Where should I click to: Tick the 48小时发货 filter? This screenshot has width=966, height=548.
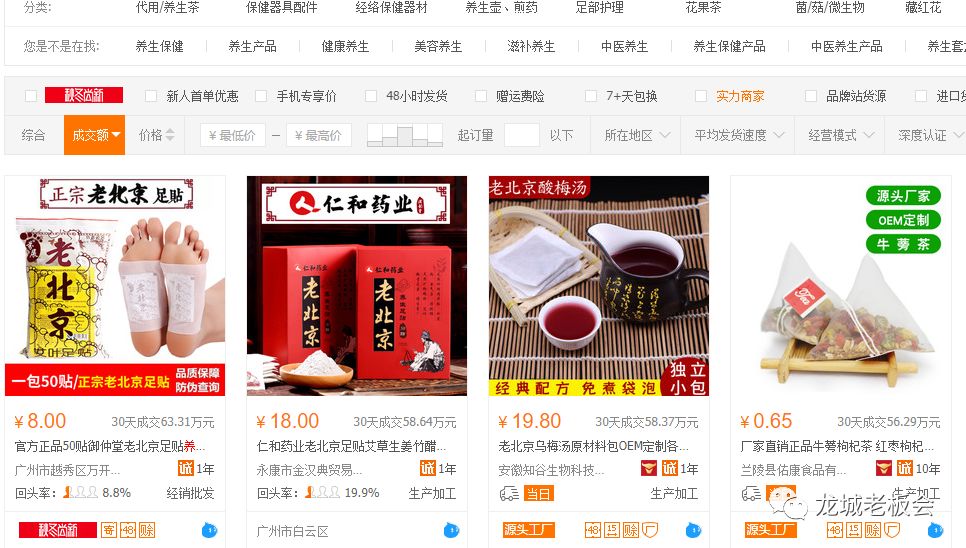371,96
